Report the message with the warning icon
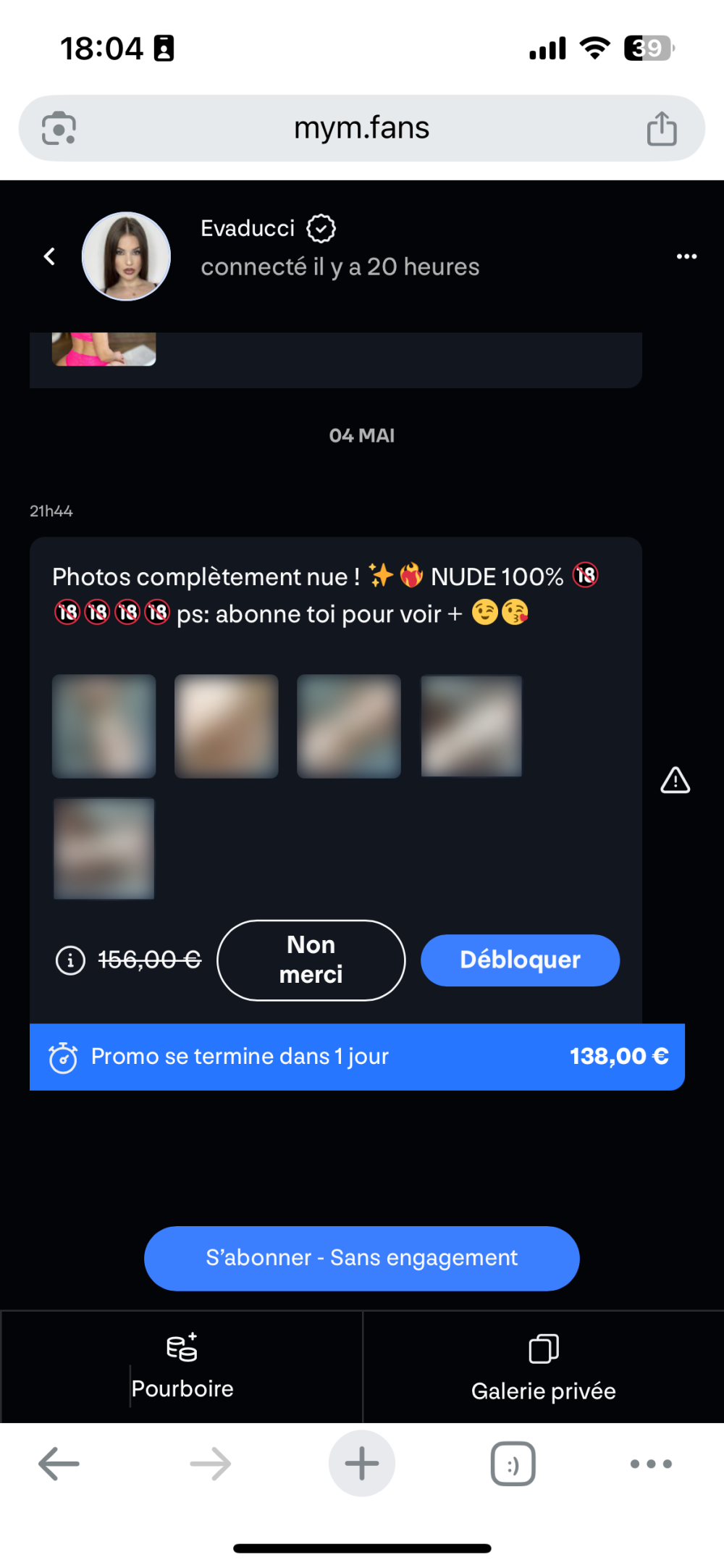 point(675,781)
